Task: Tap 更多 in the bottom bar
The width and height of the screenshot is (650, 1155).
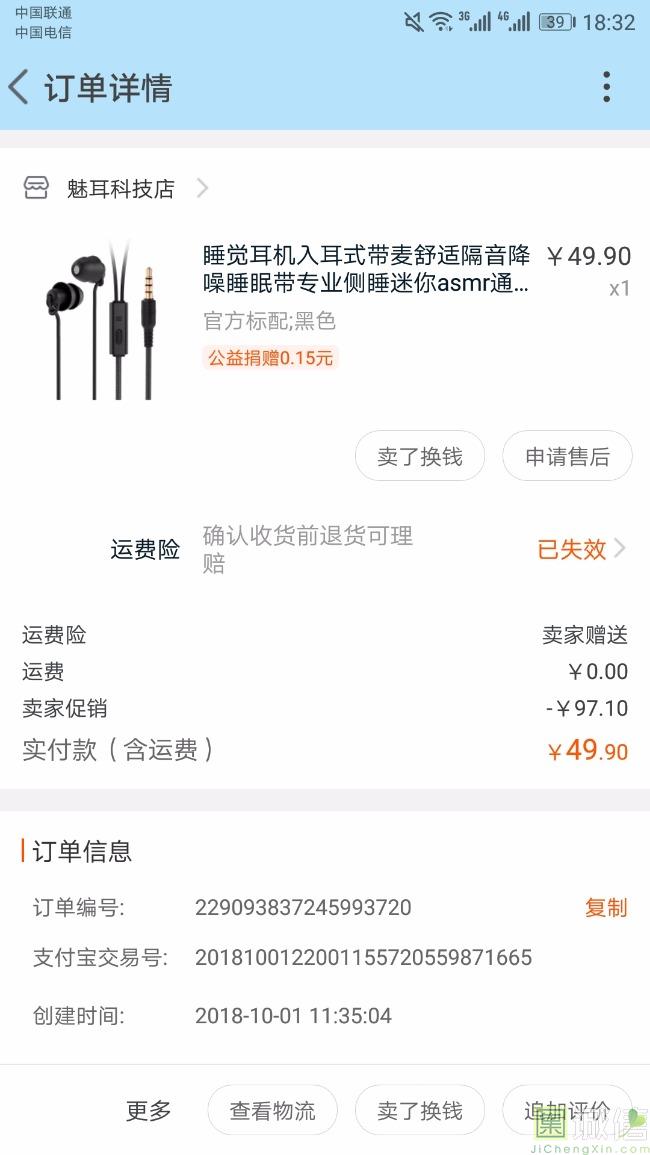Action: point(149,1110)
